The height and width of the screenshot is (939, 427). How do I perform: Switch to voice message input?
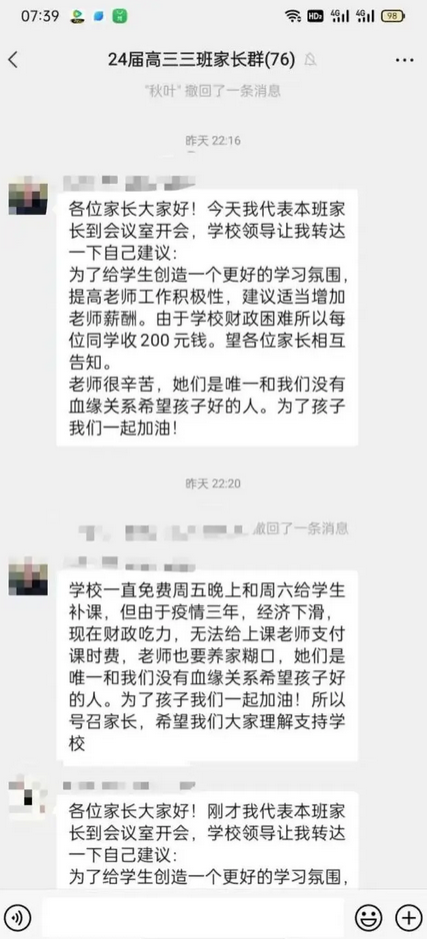[19, 917]
